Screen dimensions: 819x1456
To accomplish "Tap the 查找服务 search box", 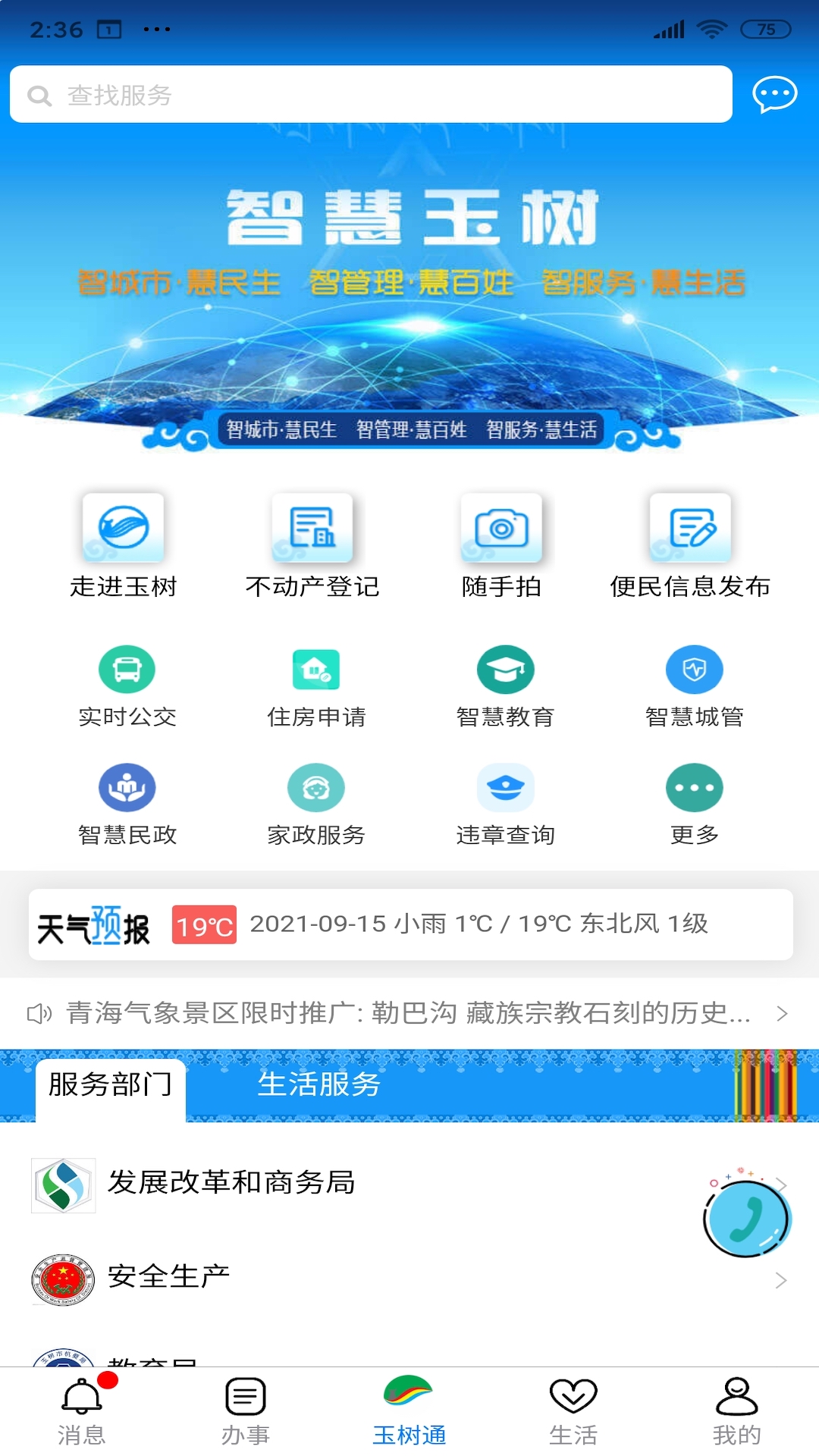I will pyautogui.click(x=371, y=94).
